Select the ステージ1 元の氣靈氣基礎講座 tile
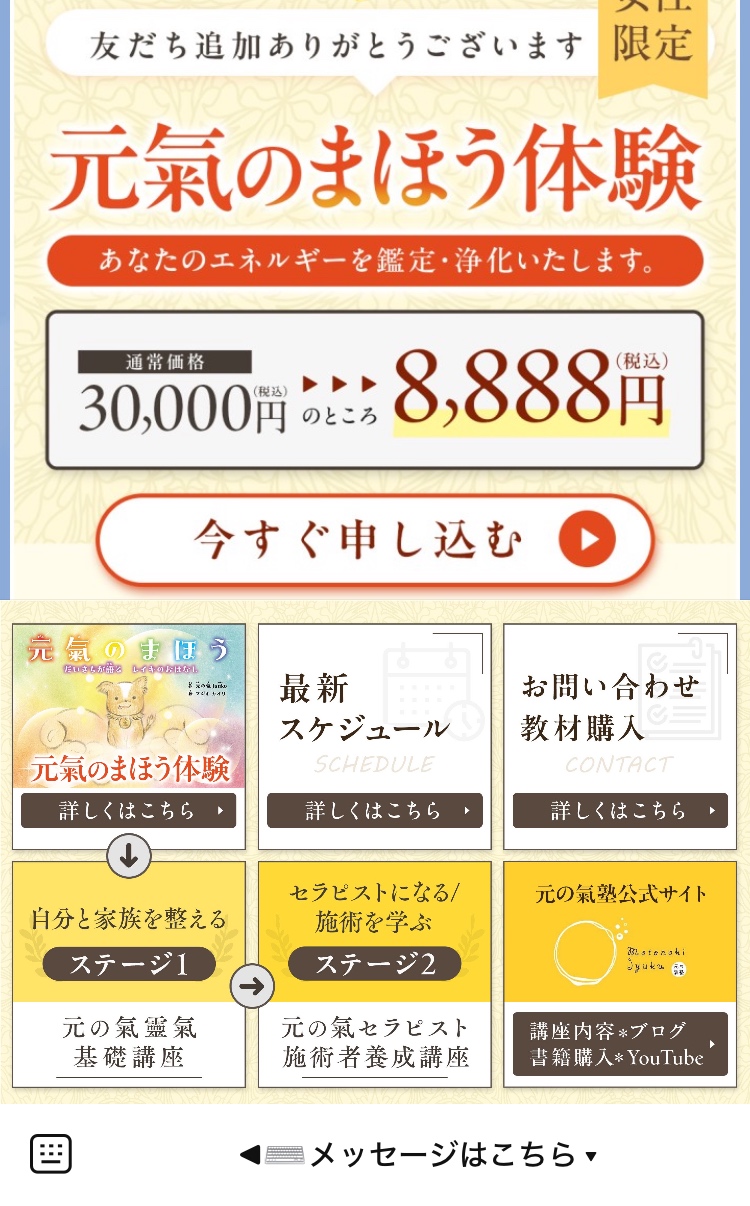The image size is (750, 1206). (129, 975)
